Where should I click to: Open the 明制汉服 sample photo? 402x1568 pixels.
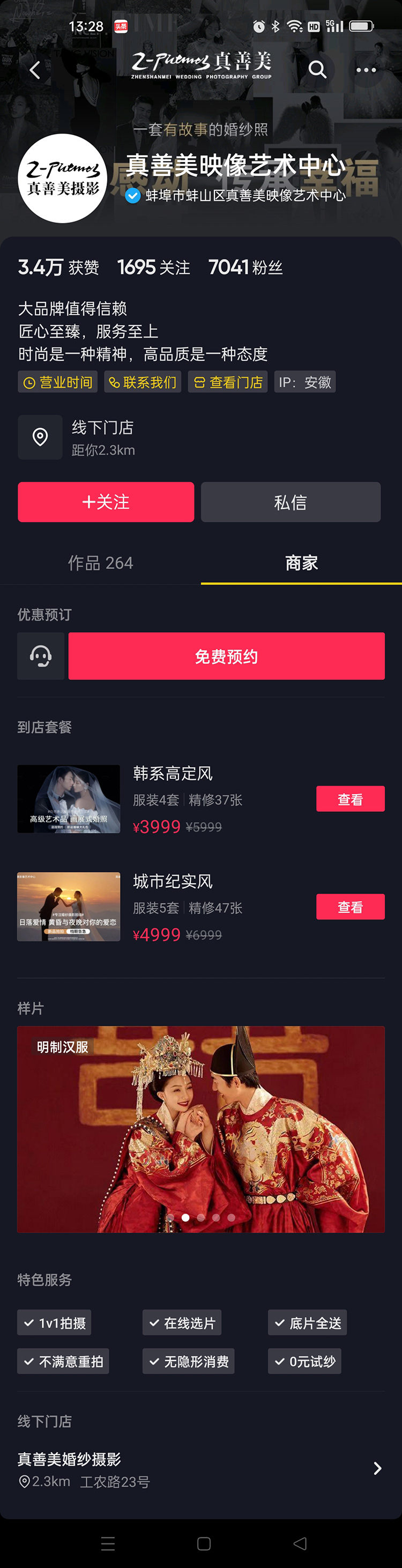click(200, 1129)
